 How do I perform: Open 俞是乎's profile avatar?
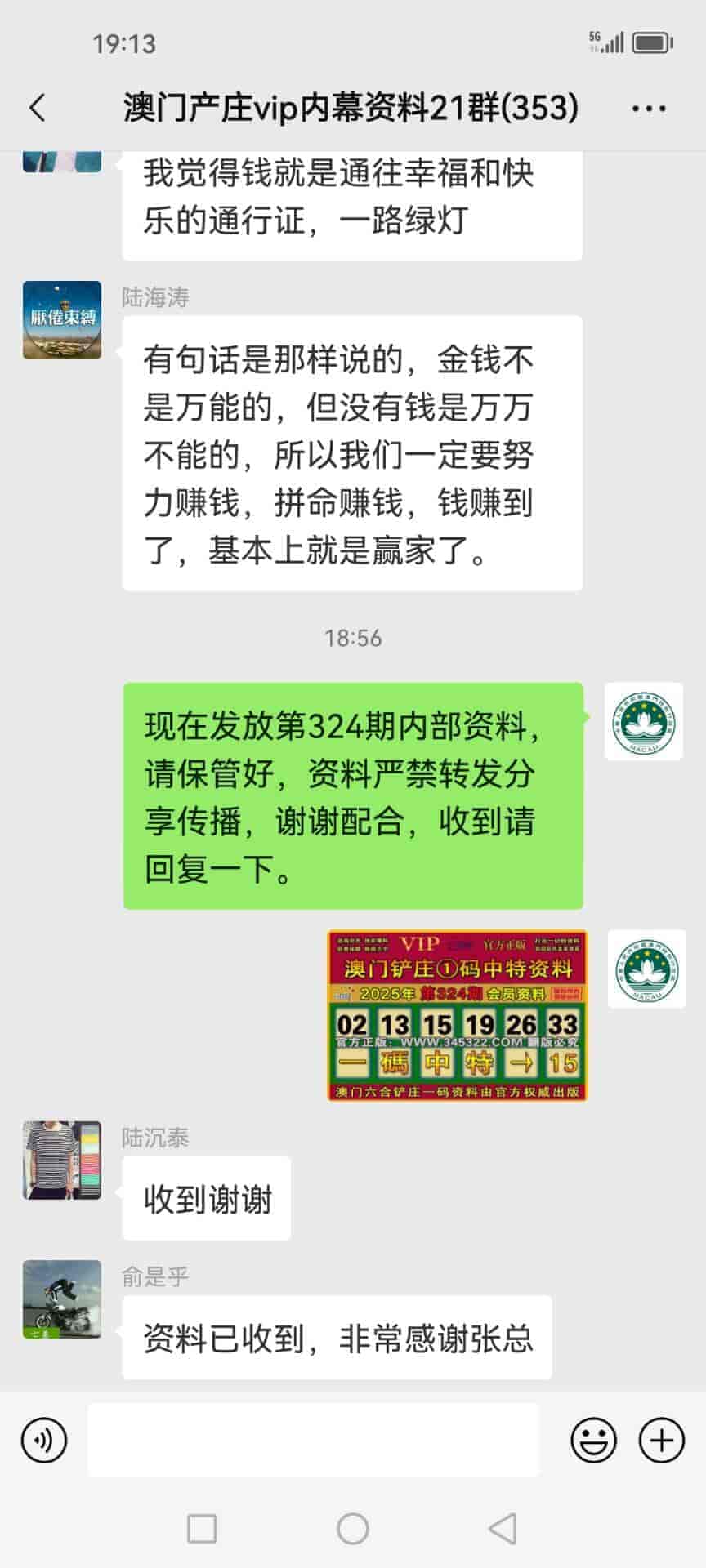(x=62, y=1298)
